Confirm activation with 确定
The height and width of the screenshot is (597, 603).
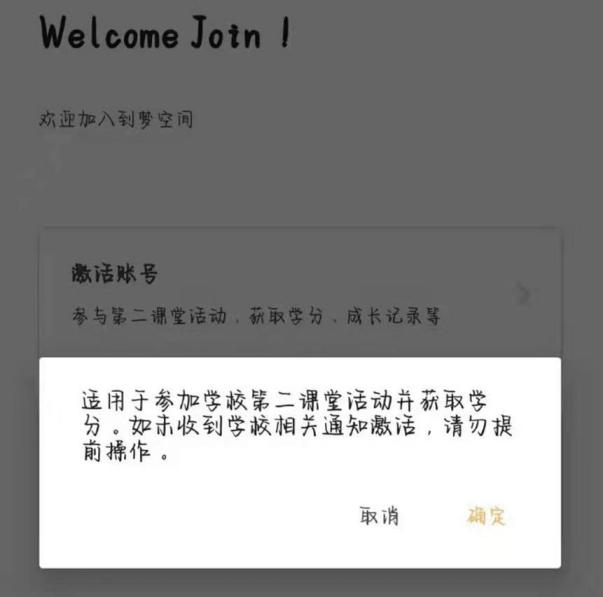(x=487, y=516)
